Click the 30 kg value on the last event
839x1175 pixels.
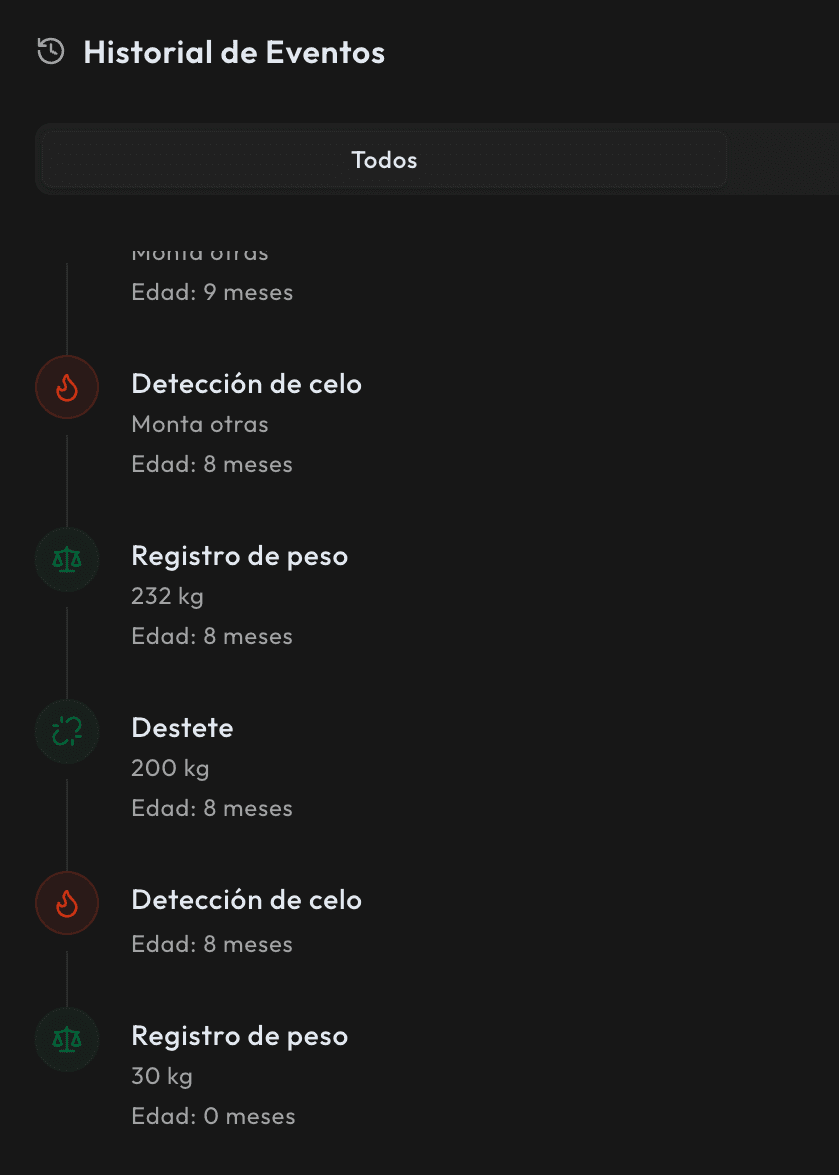coord(161,1076)
